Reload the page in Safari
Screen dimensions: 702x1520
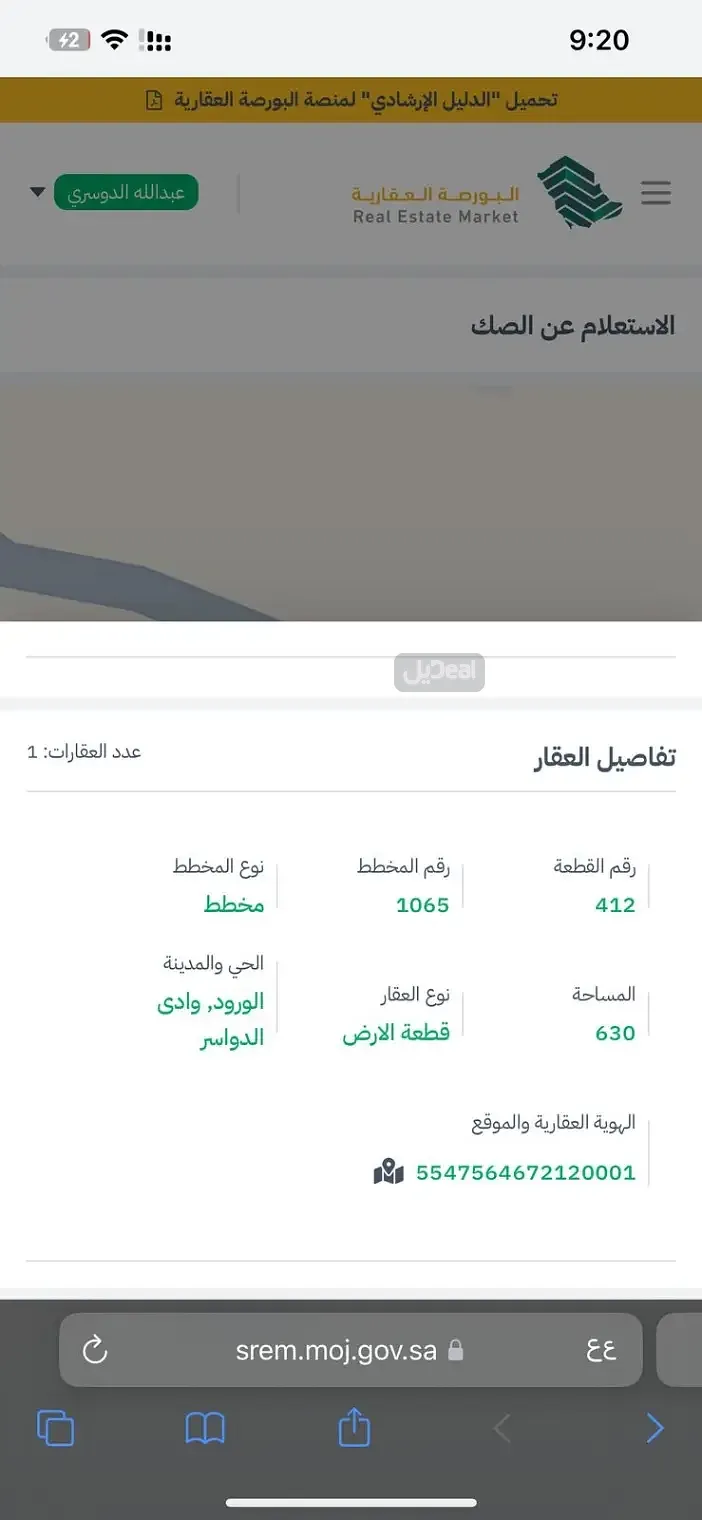coord(95,1351)
